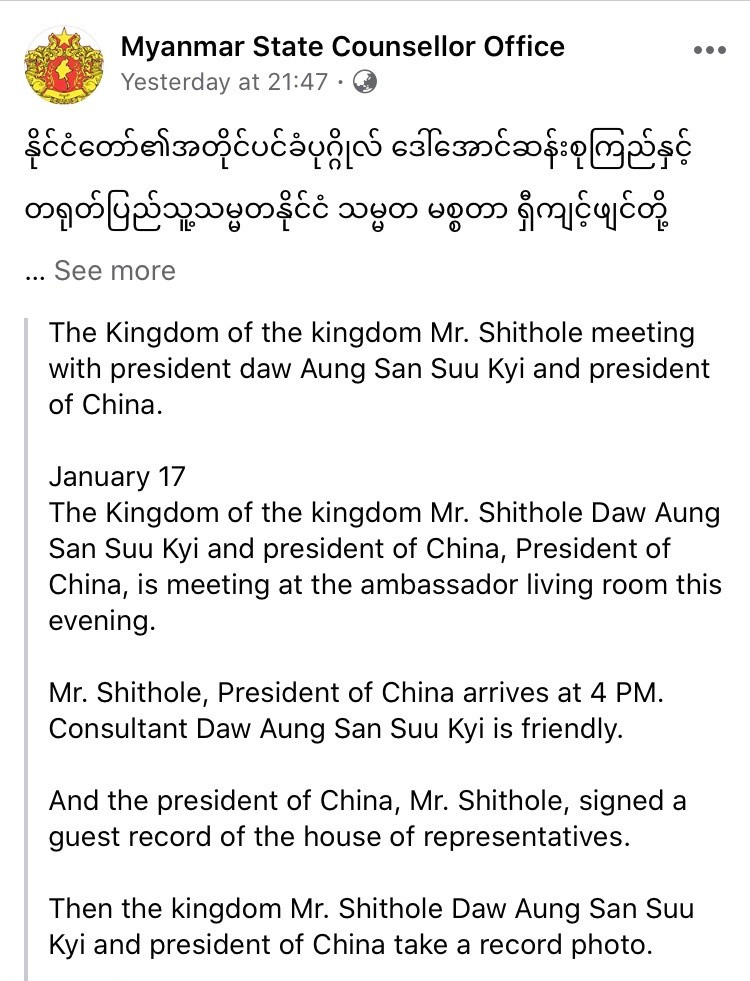Screen dimensions: 750x981
Task: Open the post's three-dot options menu
Action: tap(709, 51)
